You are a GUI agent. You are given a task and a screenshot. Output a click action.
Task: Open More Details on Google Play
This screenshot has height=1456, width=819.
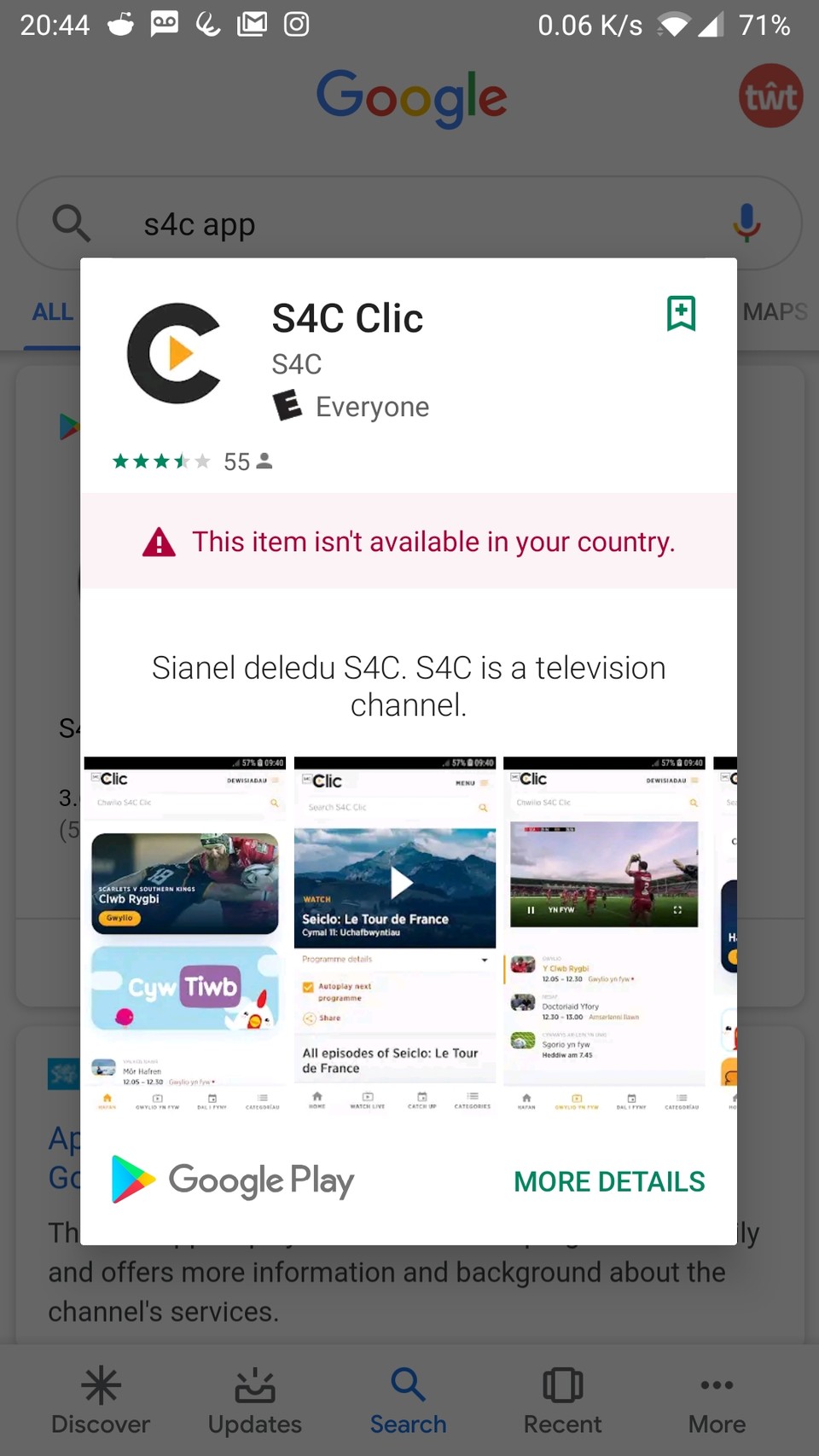pos(609,1181)
